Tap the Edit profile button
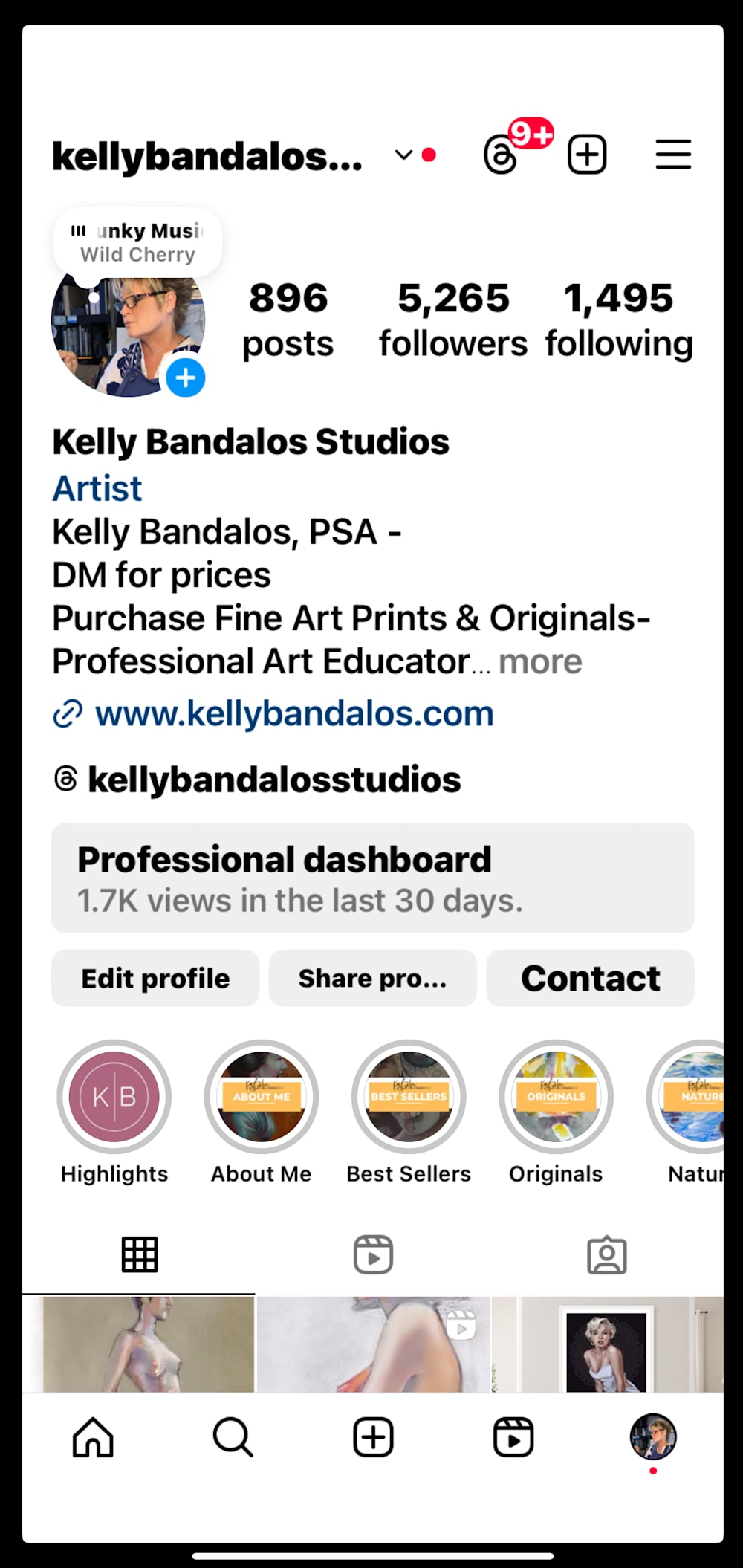Screen dimensions: 743x1568 [155, 978]
